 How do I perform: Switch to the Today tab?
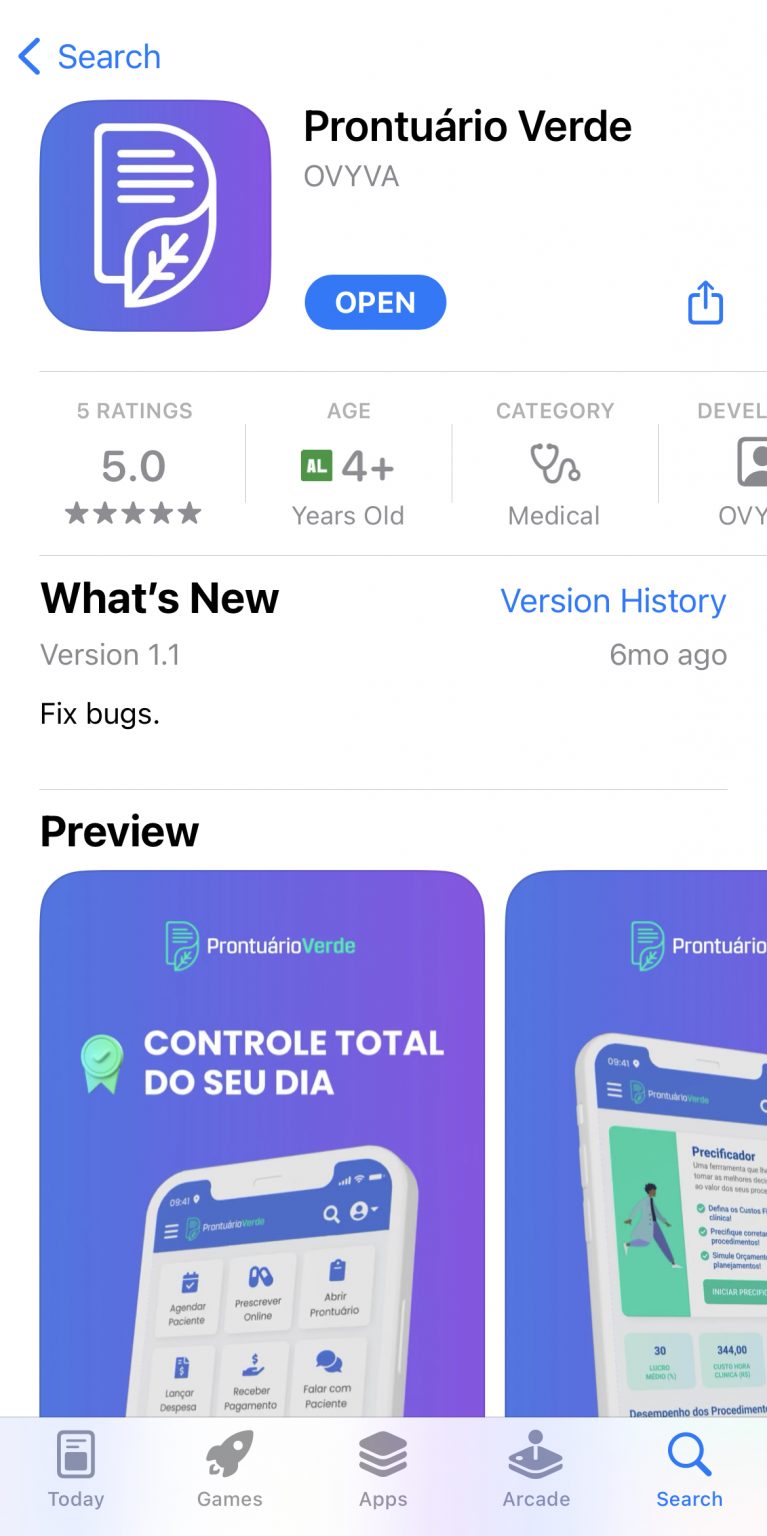pos(76,1469)
